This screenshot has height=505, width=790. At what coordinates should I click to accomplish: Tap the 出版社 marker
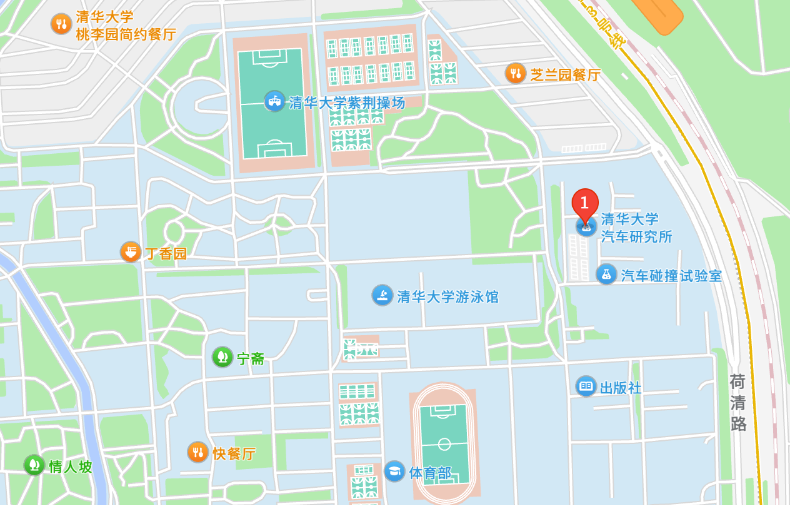(x=586, y=386)
